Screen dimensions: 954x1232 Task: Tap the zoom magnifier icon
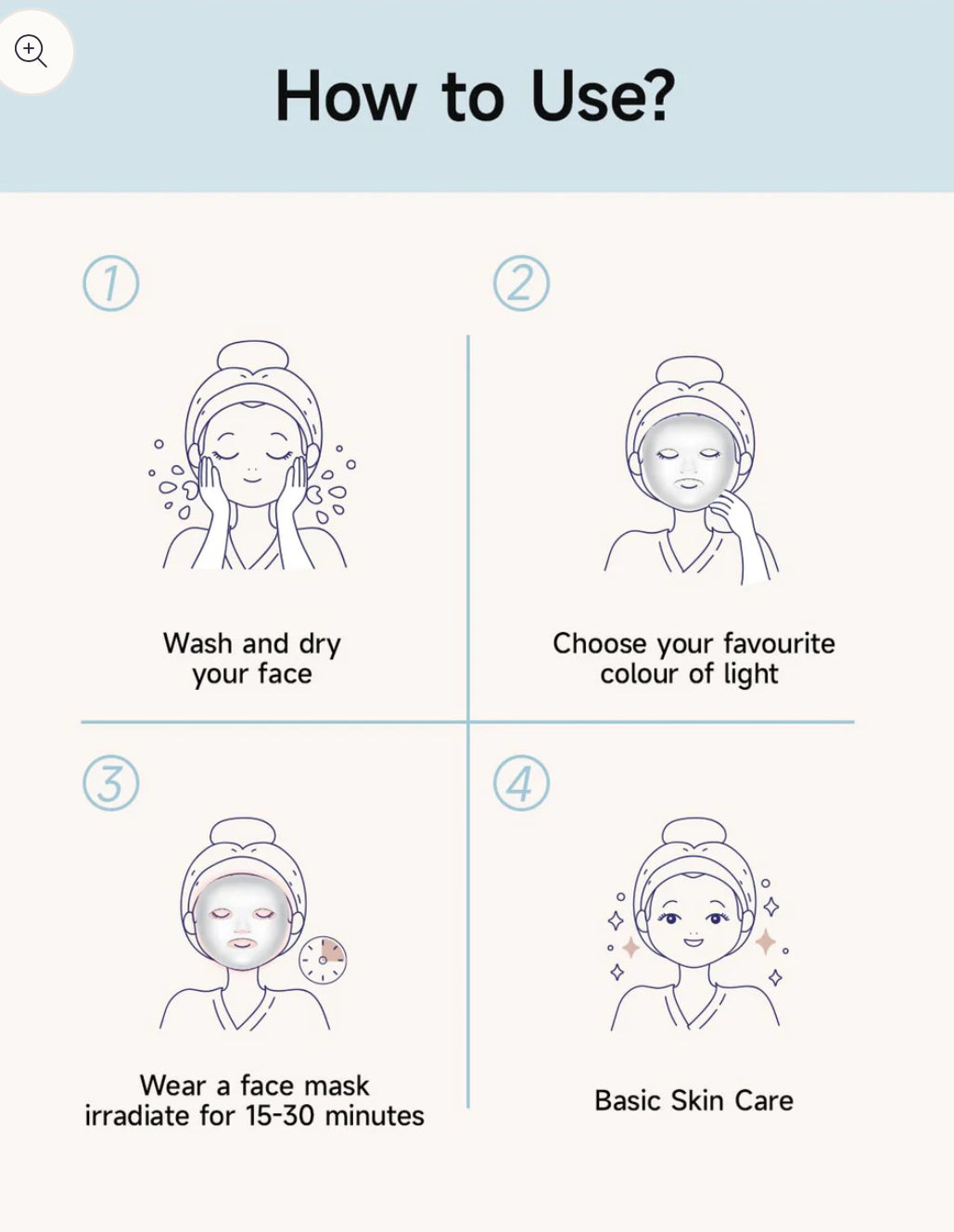click(x=31, y=50)
